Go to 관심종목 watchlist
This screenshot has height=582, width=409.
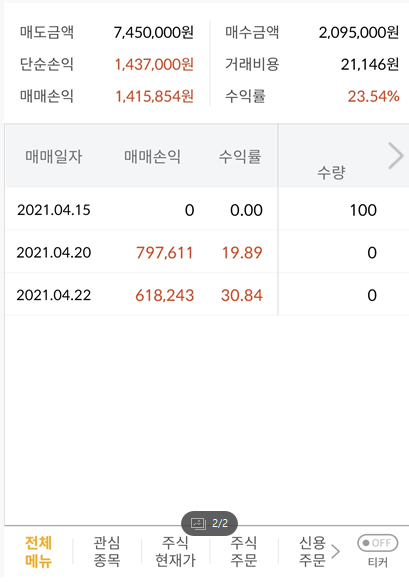[107, 551]
